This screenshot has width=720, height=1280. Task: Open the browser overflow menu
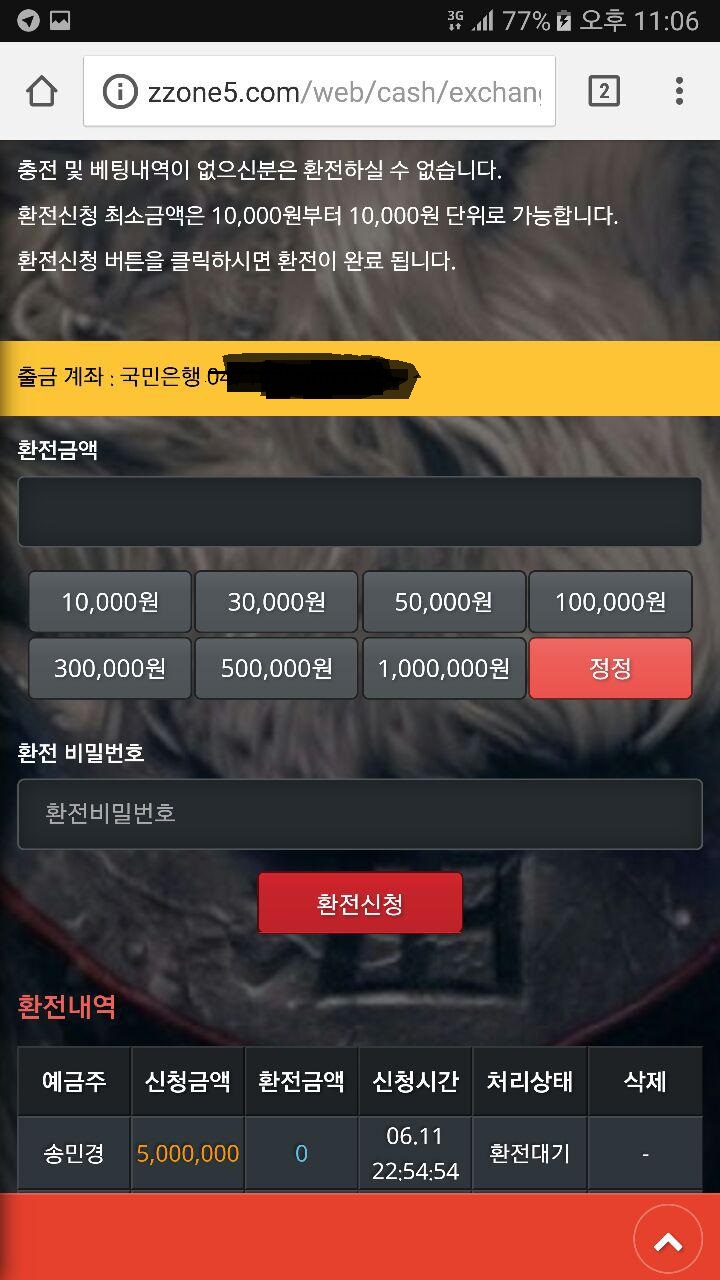coord(679,92)
